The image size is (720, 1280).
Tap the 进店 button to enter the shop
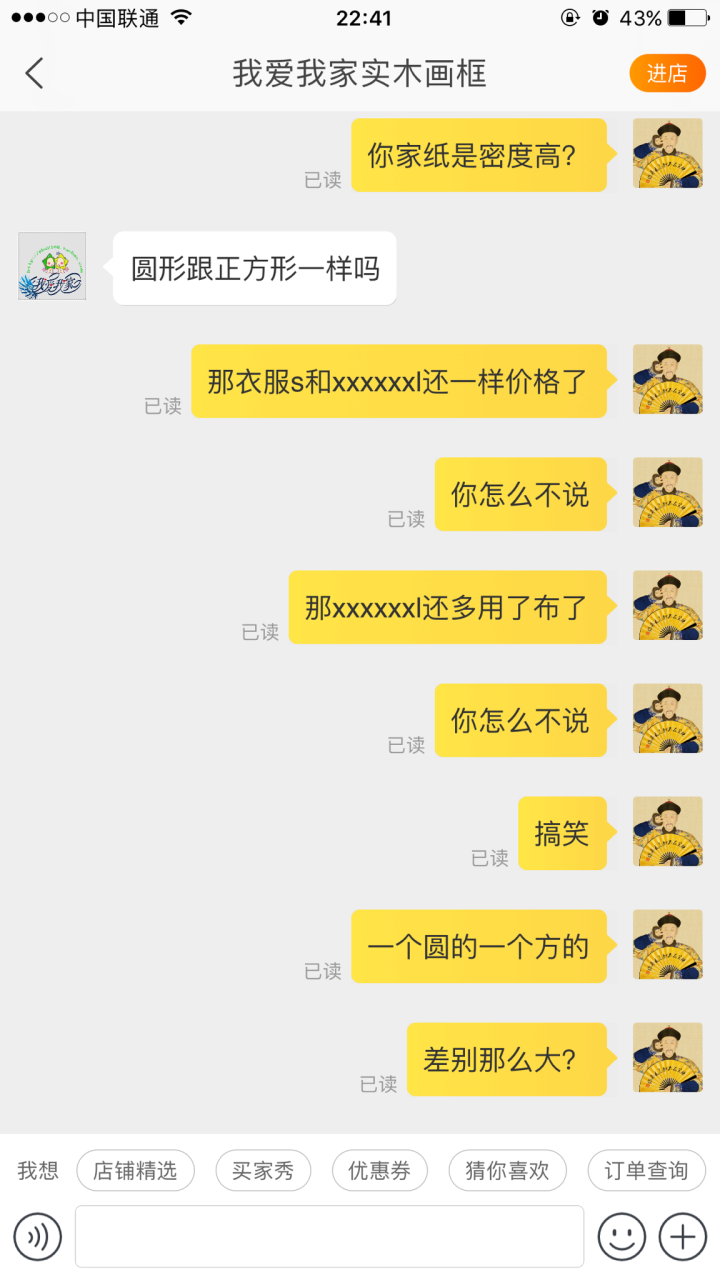(x=667, y=73)
